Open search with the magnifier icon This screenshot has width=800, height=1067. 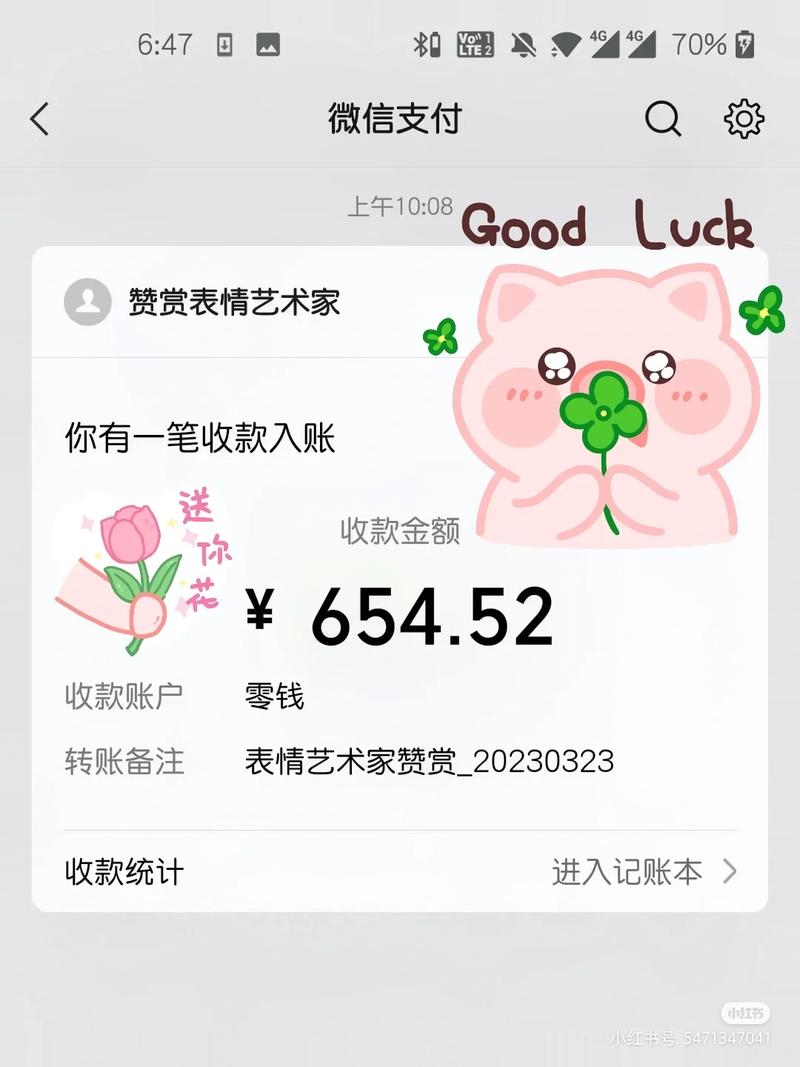click(x=662, y=118)
